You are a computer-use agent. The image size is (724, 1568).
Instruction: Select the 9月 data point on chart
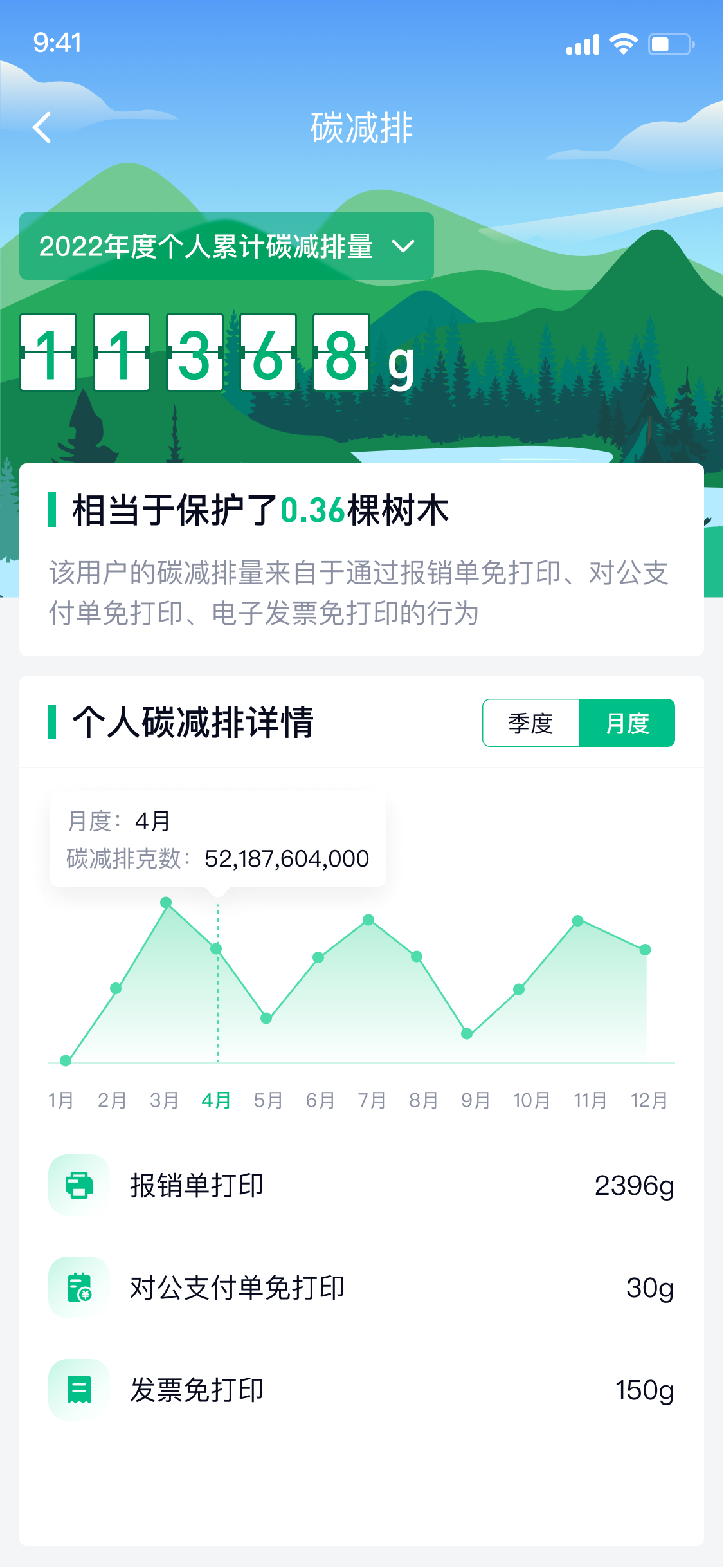click(x=467, y=1033)
